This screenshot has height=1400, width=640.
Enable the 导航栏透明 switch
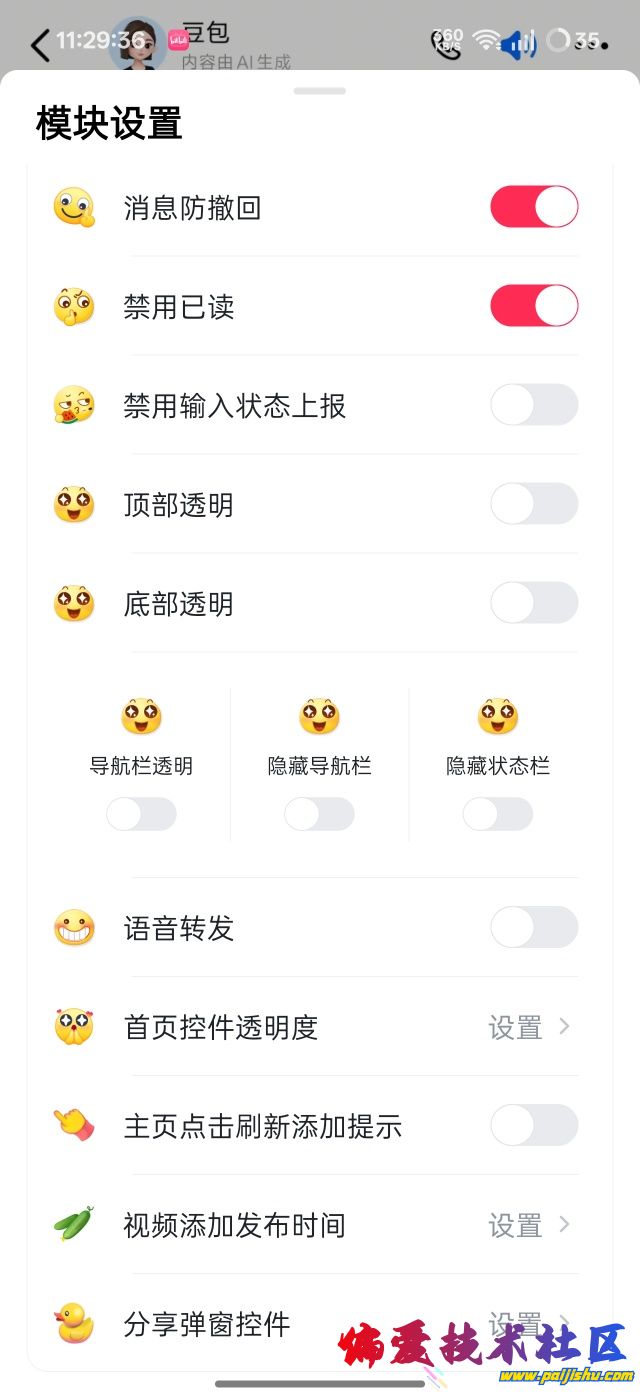click(141, 814)
